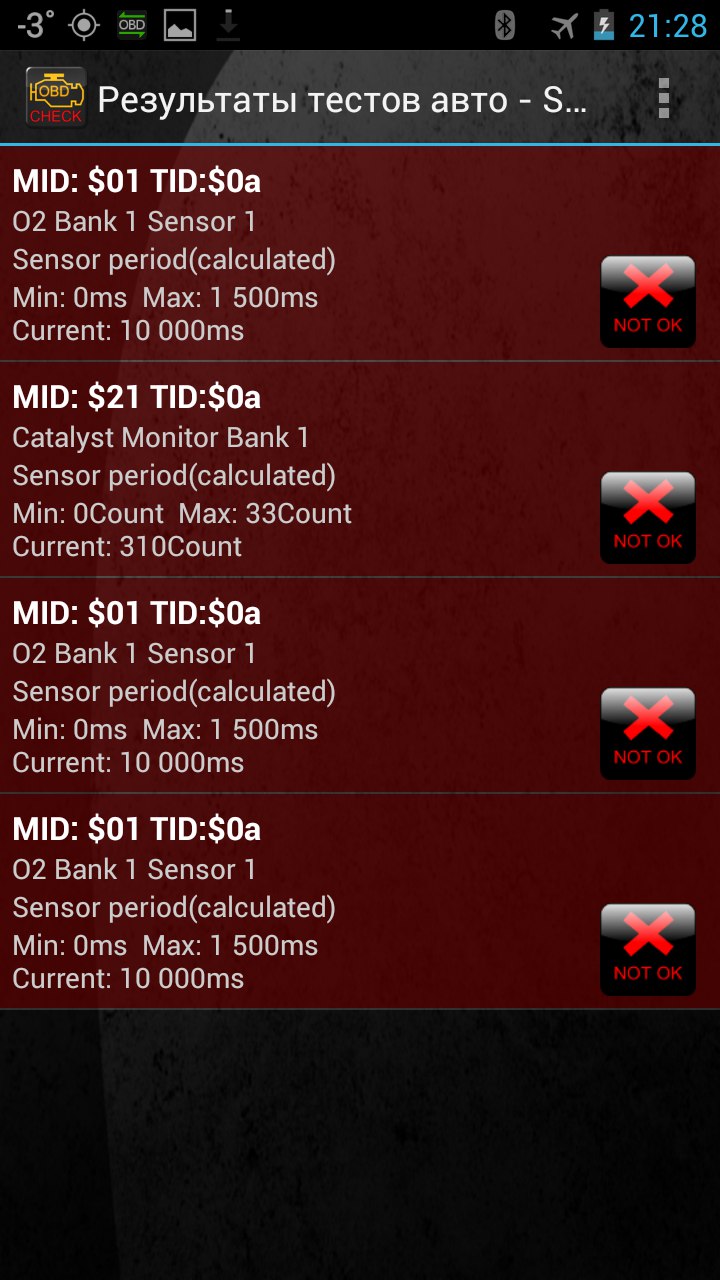Open the overflow menu in the app bar
This screenshot has width=720, height=1280.
coord(663,98)
